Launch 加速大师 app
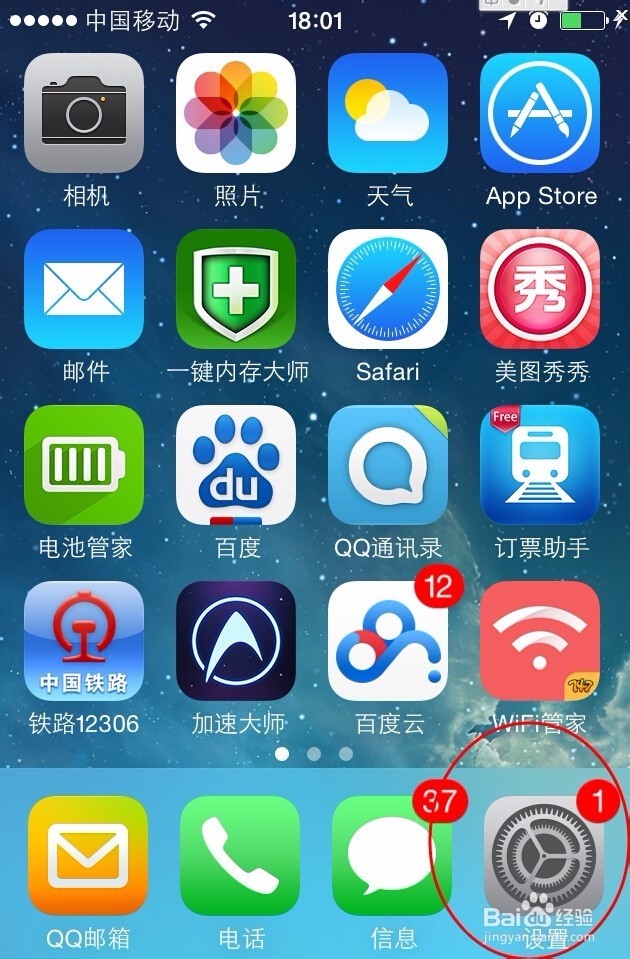630x959 pixels. [236, 641]
